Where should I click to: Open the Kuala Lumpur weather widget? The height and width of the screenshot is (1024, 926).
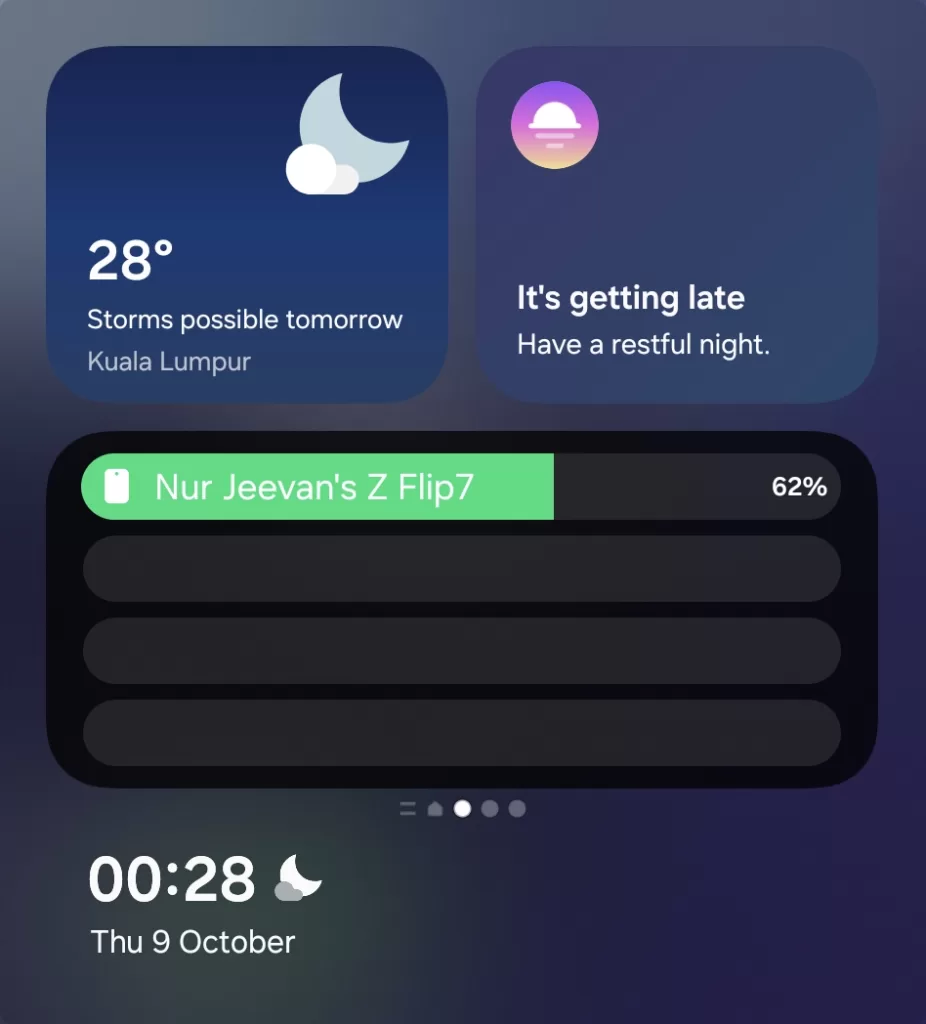click(246, 225)
